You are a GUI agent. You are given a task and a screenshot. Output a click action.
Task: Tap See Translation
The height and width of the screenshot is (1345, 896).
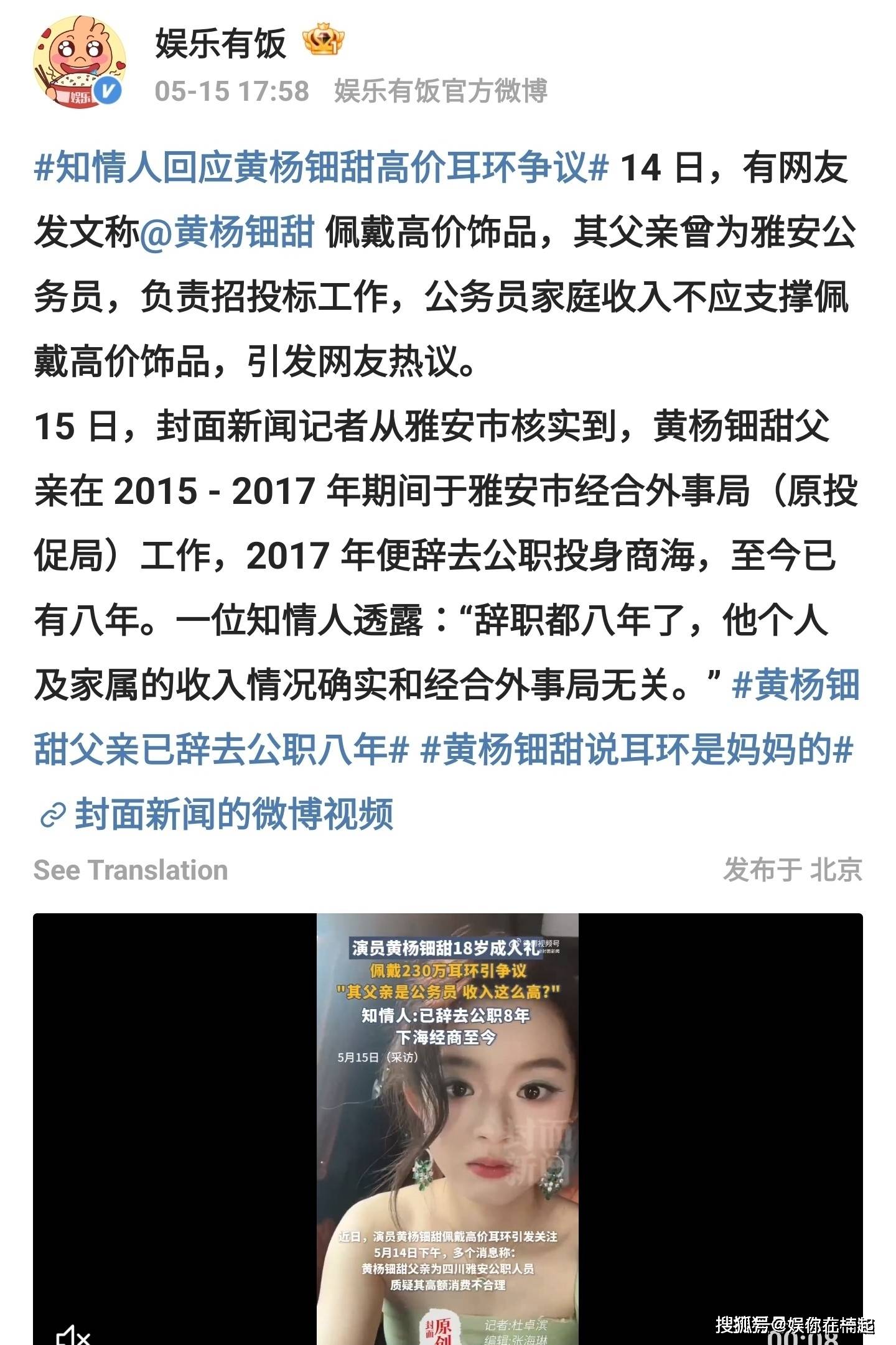[131, 870]
